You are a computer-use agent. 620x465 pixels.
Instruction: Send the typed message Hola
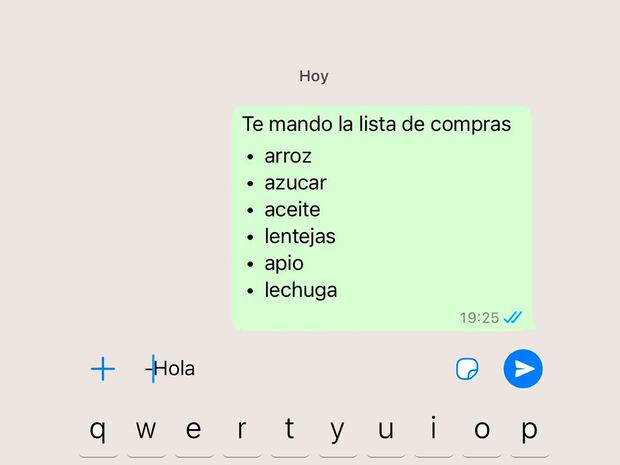coord(522,369)
